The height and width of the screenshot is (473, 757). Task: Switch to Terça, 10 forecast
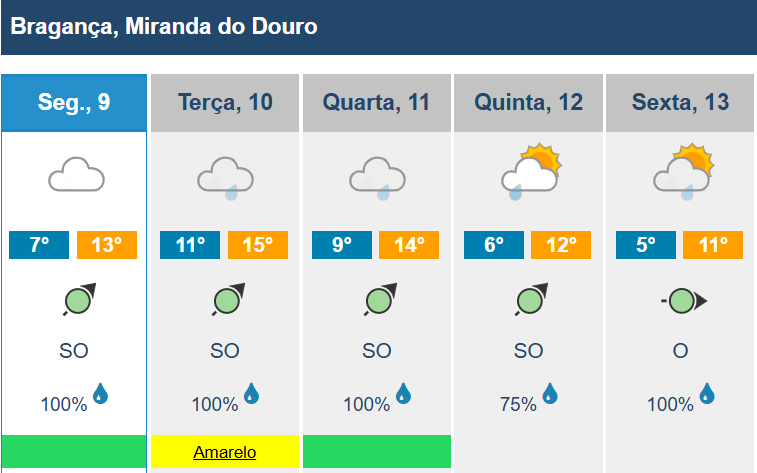coord(225,102)
